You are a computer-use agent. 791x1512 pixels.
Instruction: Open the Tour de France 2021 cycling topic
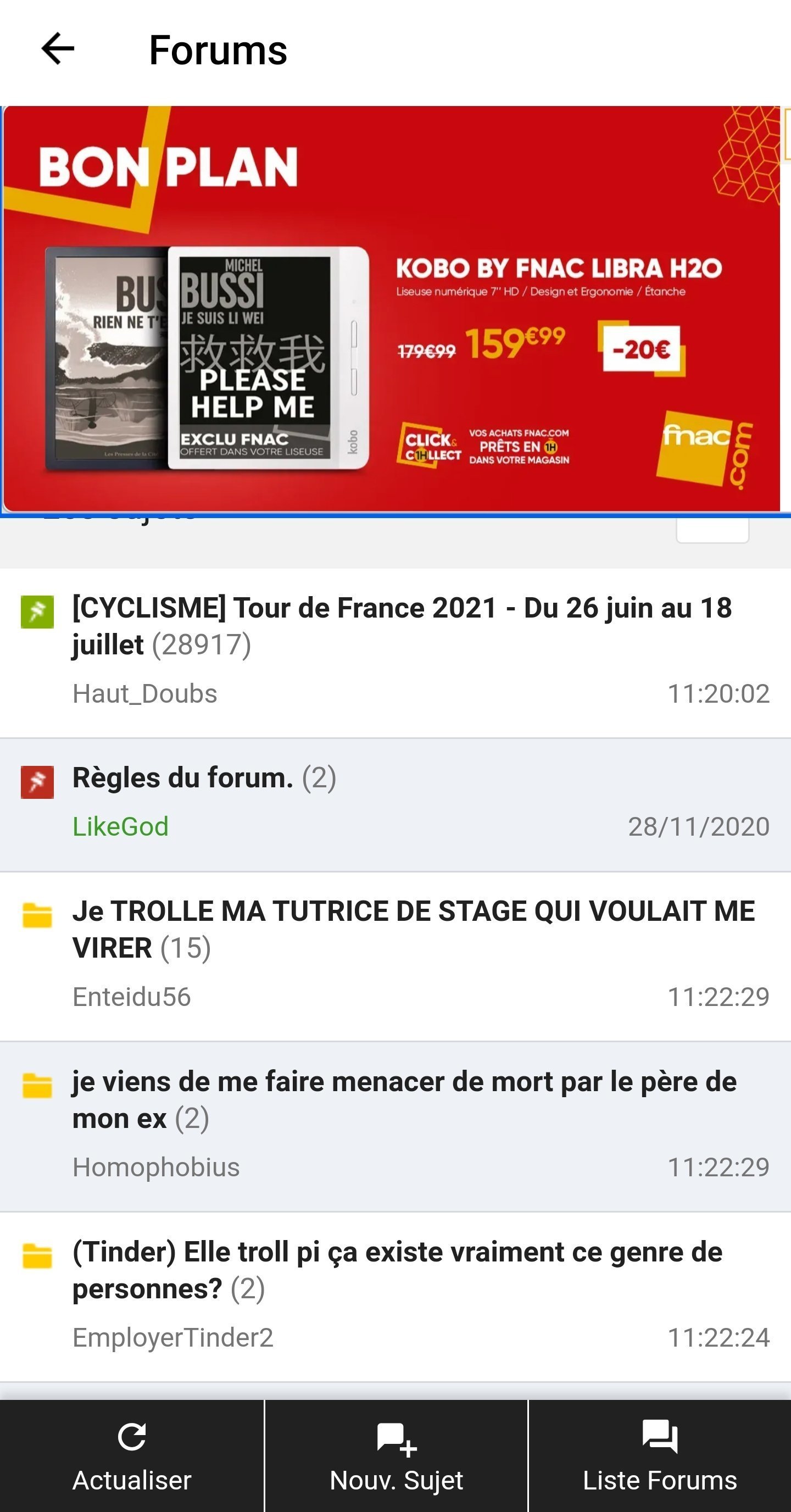coord(402,626)
